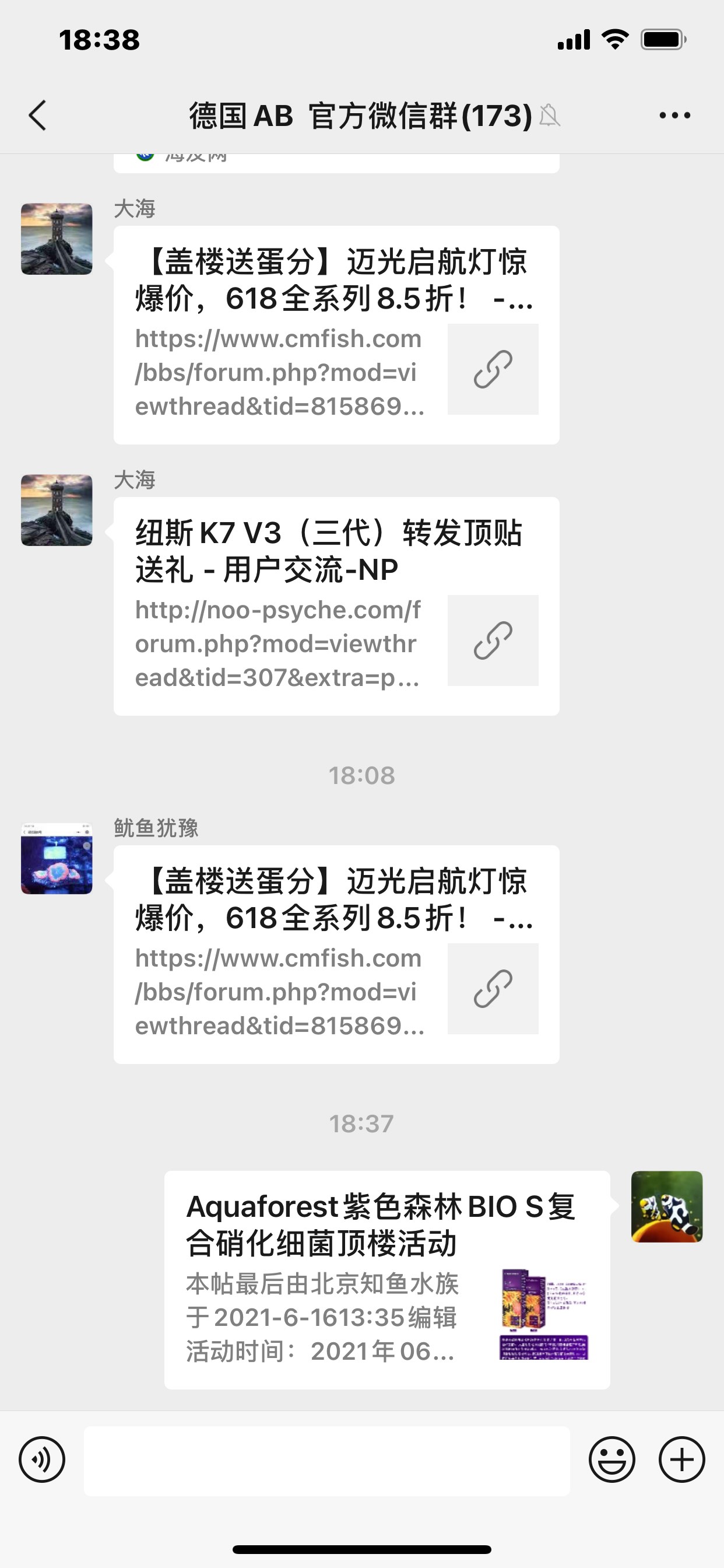Tap 大海's avatar beside the 纽斯 K7 message

pos(57,510)
